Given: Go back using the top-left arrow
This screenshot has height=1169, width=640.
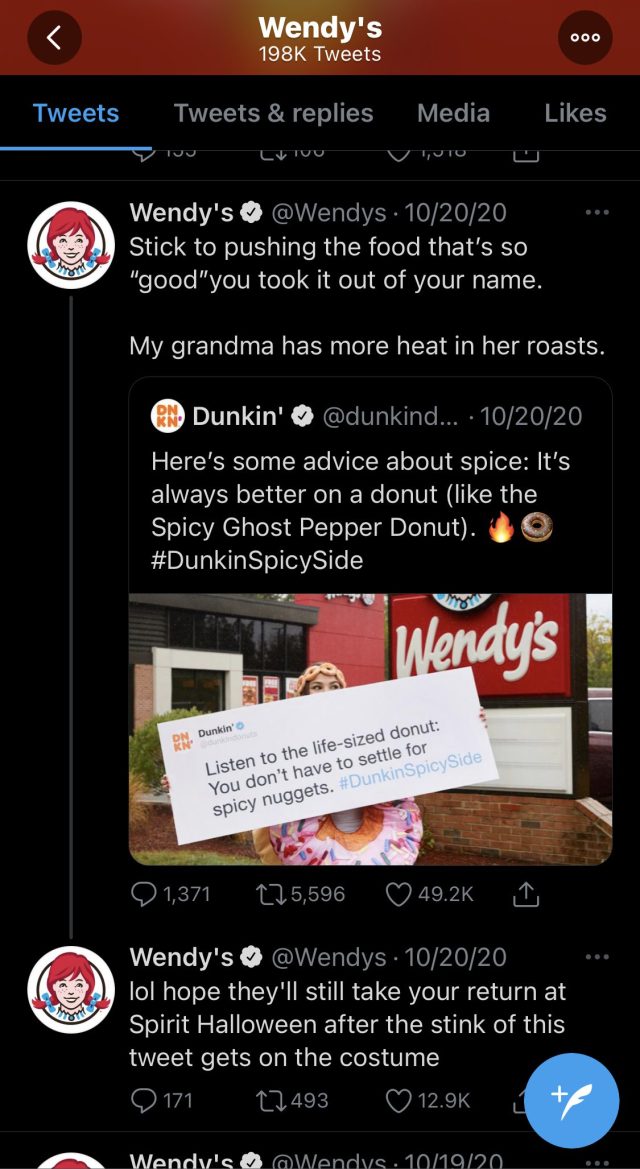Looking at the screenshot, I should (x=54, y=38).
